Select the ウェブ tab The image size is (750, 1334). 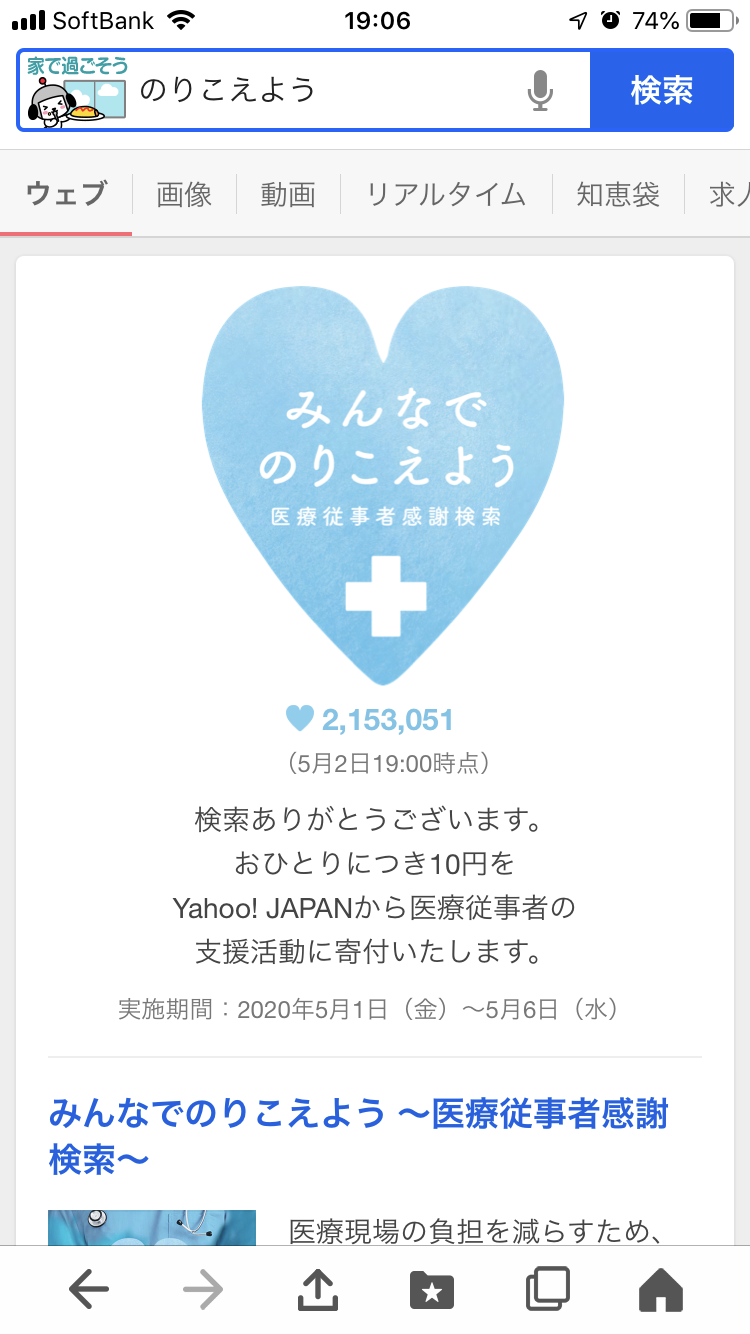(66, 194)
